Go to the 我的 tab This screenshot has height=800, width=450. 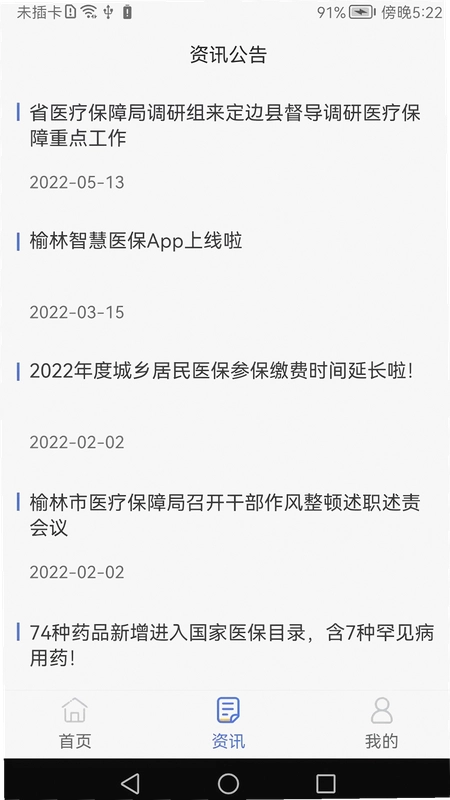(381, 723)
